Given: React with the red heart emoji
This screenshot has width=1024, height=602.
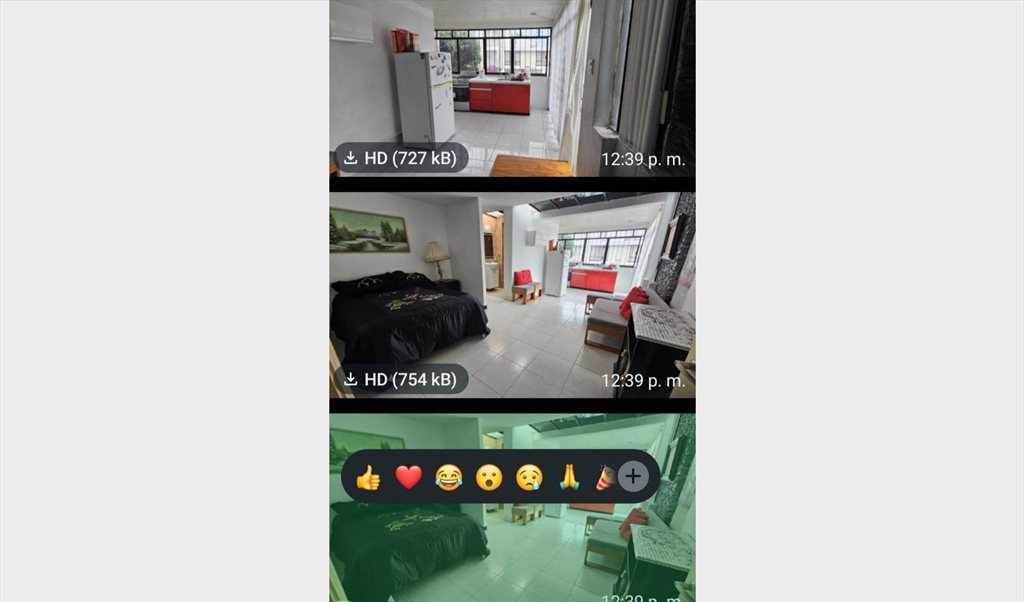Looking at the screenshot, I should pos(408,478).
